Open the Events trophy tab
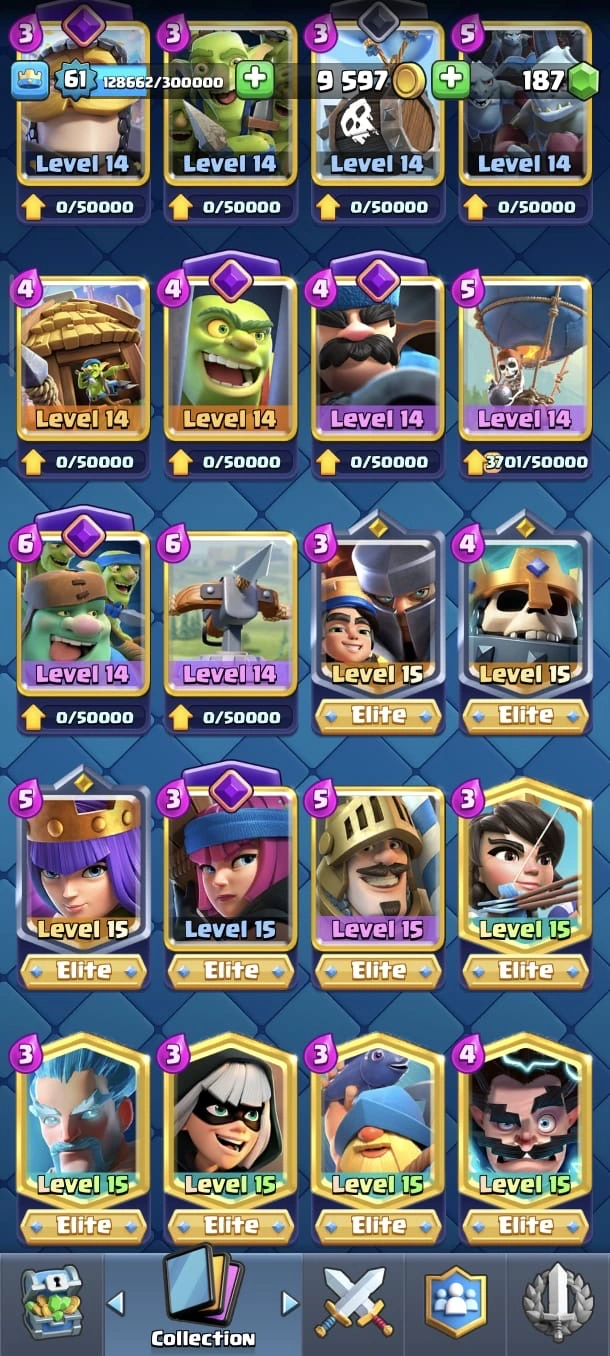The image size is (610, 1356). click(558, 1302)
